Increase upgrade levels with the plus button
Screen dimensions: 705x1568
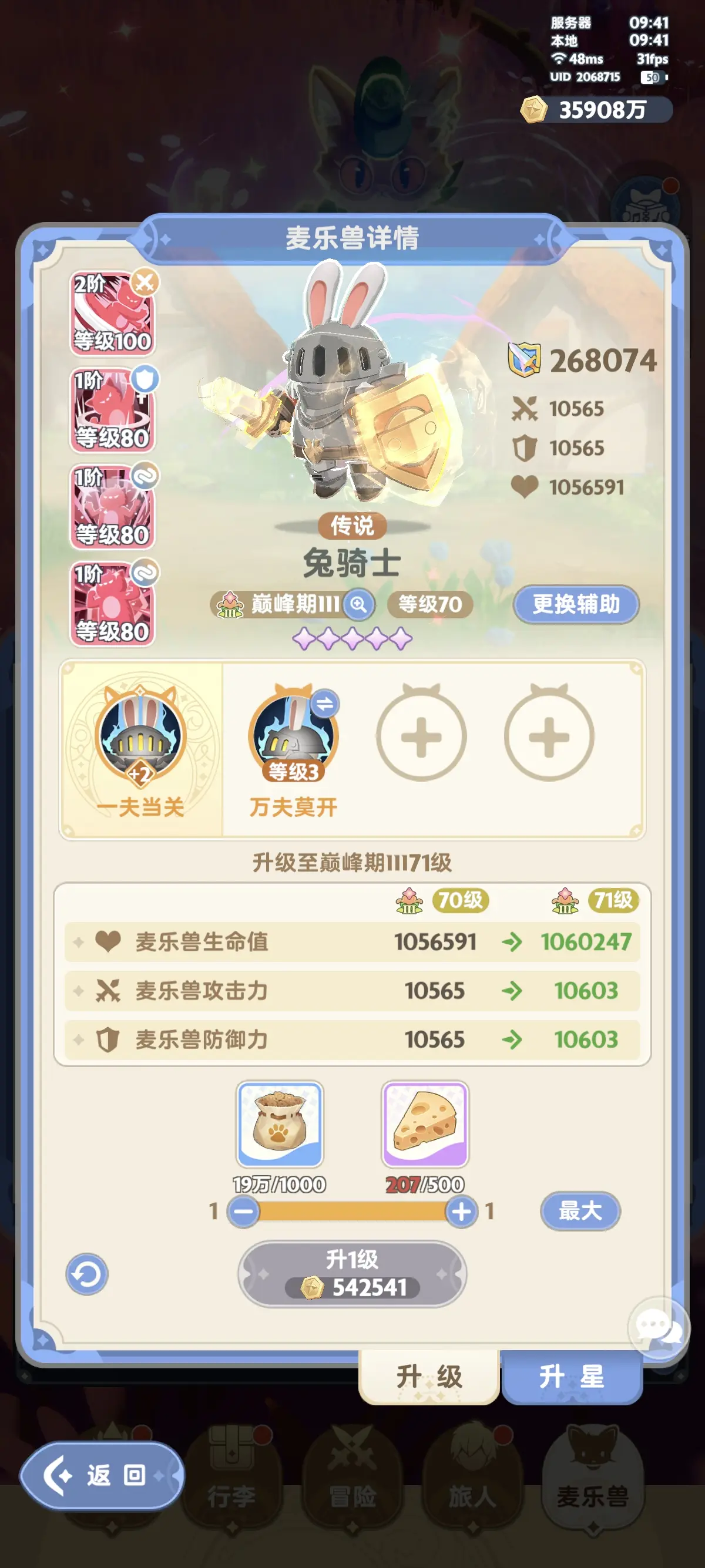tap(461, 1212)
